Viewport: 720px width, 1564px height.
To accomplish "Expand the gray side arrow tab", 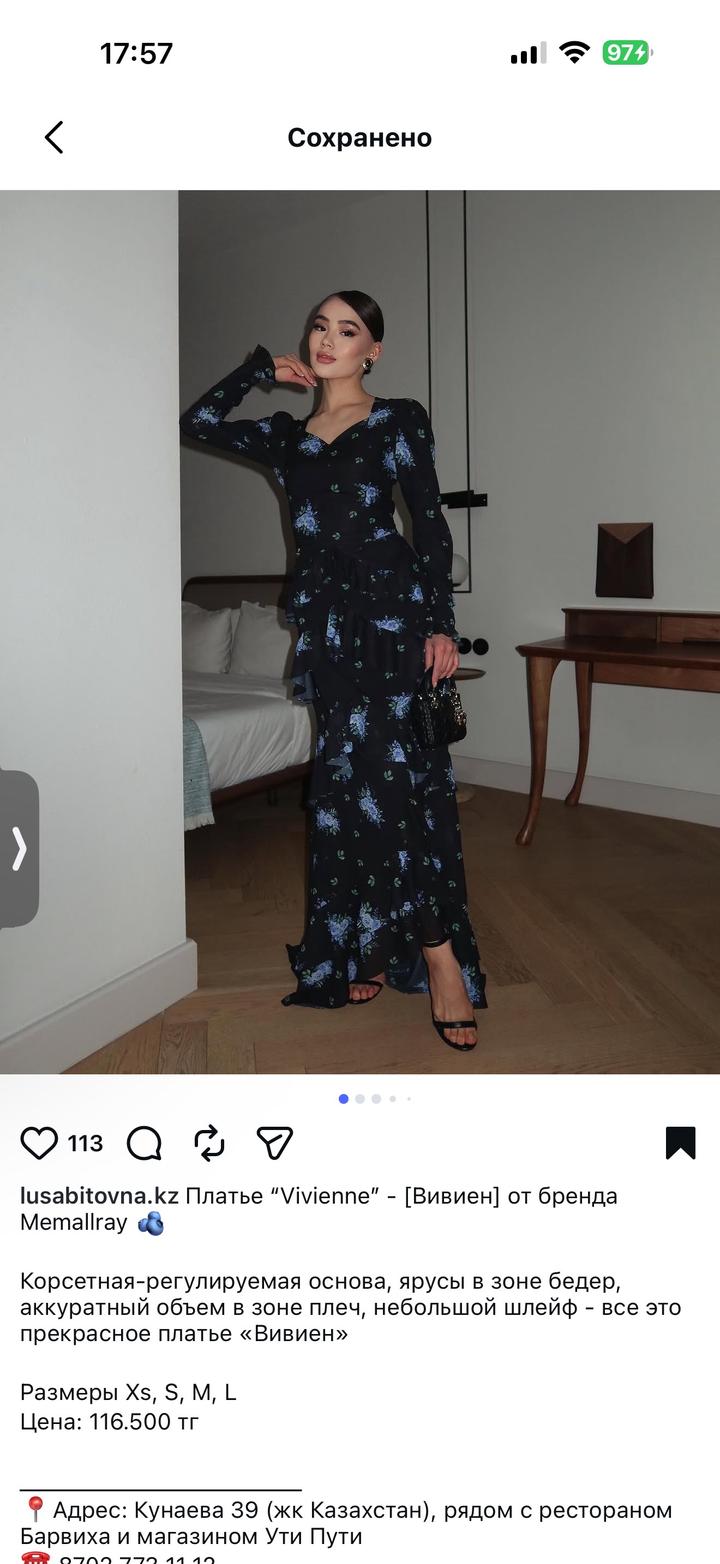I will [19, 849].
